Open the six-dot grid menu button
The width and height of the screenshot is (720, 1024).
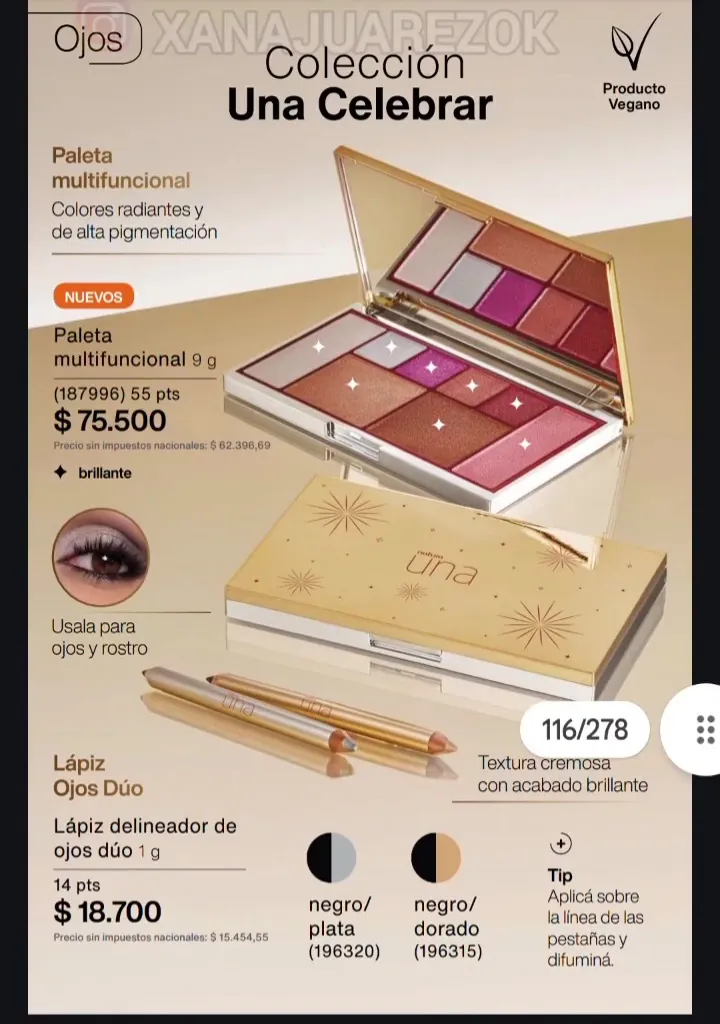tap(704, 730)
